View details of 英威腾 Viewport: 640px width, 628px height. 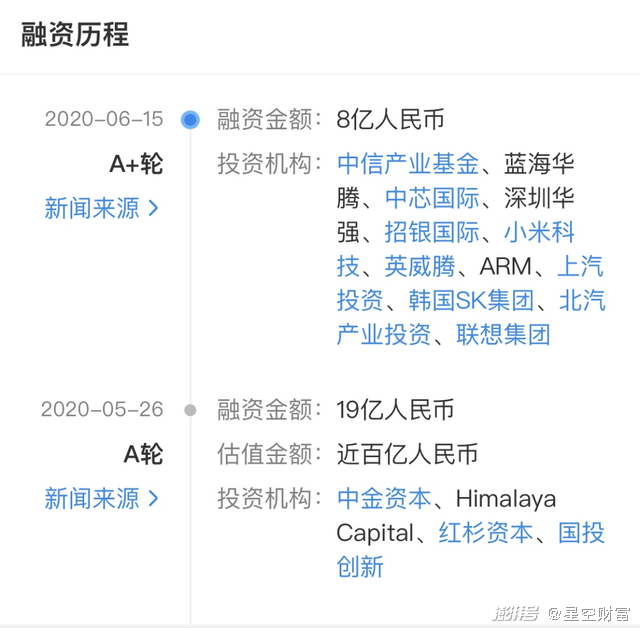(x=420, y=267)
